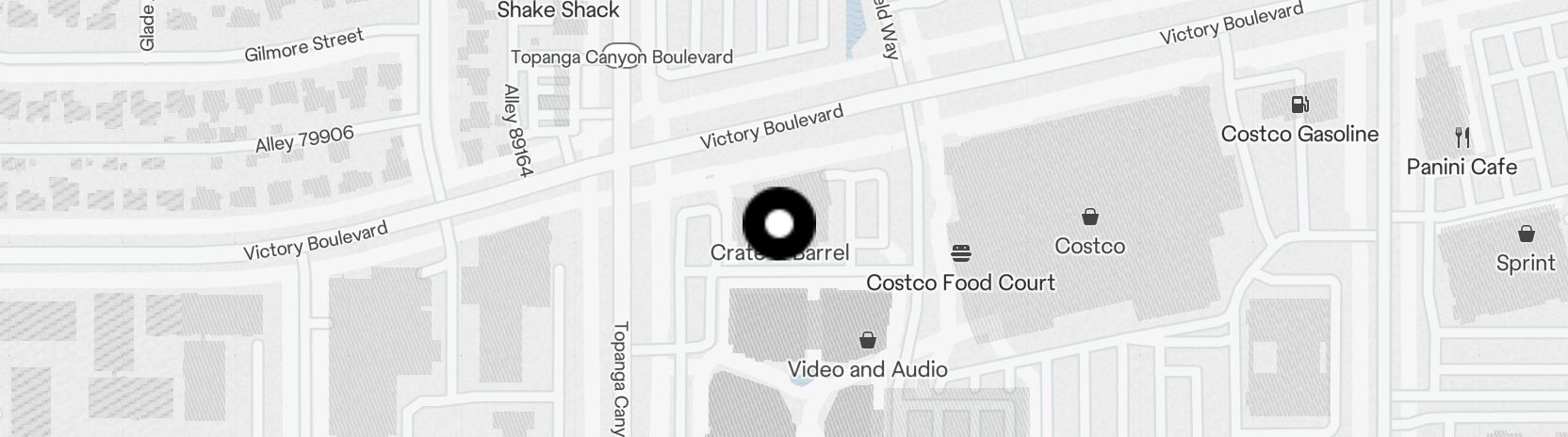Select the Costco store marker
This screenshot has height=437, width=1568.
(x=1090, y=218)
